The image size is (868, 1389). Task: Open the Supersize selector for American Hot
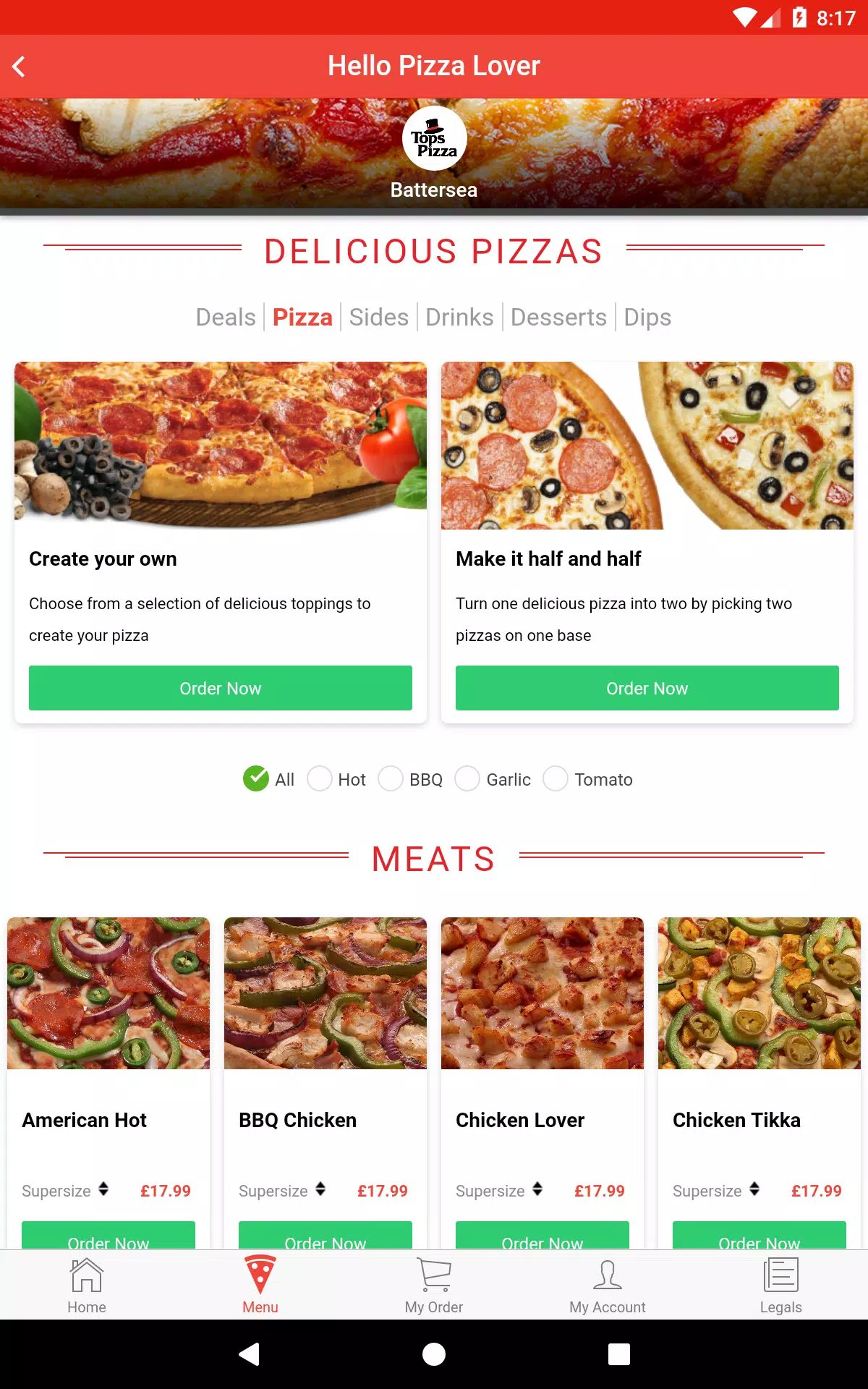103,1190
